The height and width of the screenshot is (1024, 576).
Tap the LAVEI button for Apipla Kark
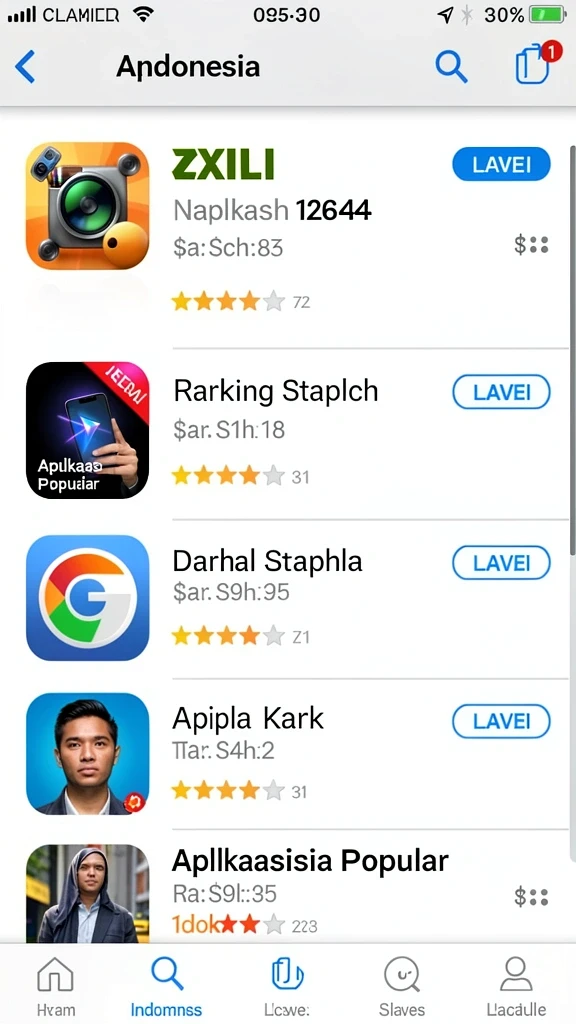pos(501,721)
